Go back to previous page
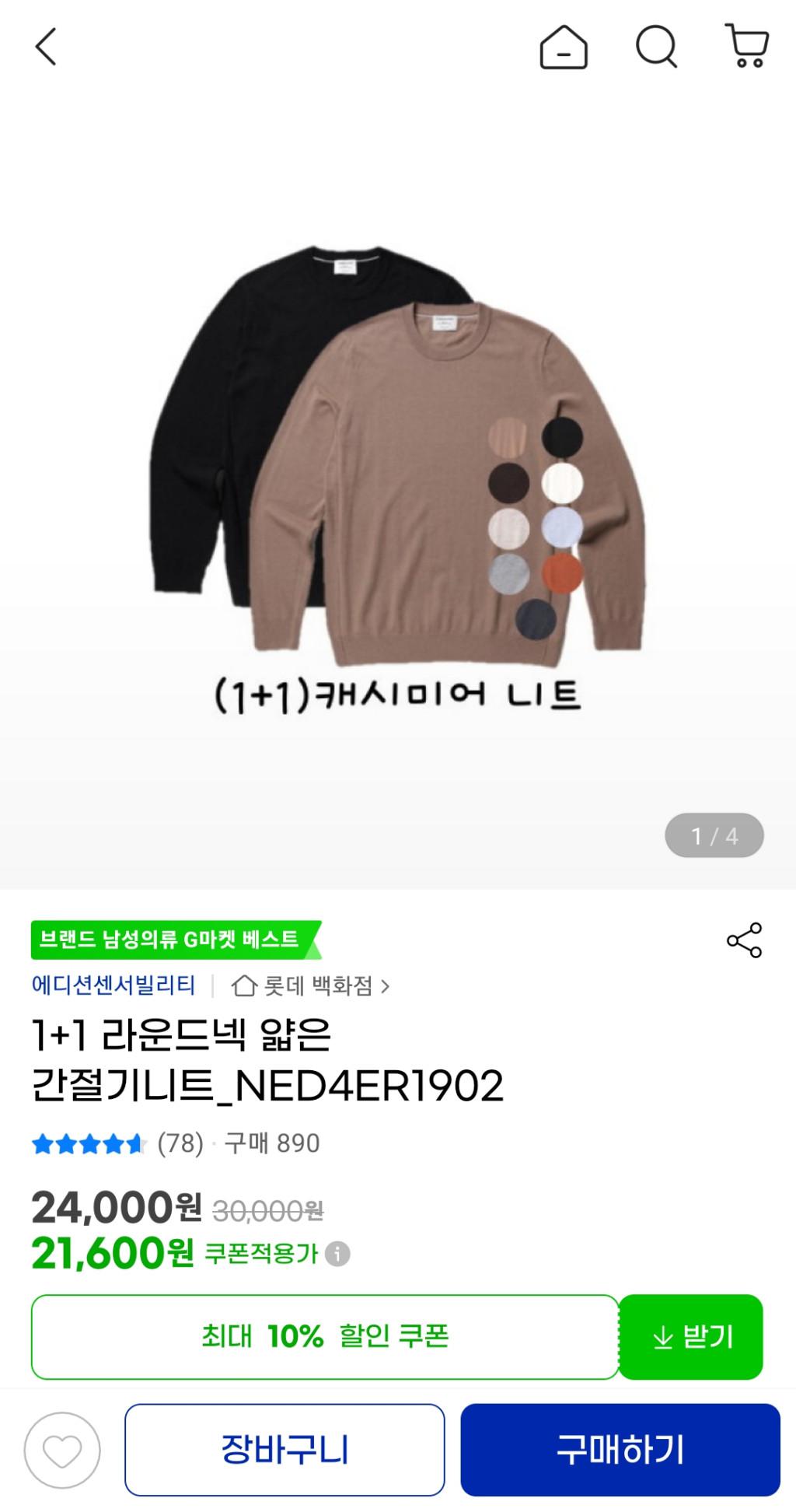Image resolution: width=796 pixels, height=1512 pixels. (x=46, y=47)
